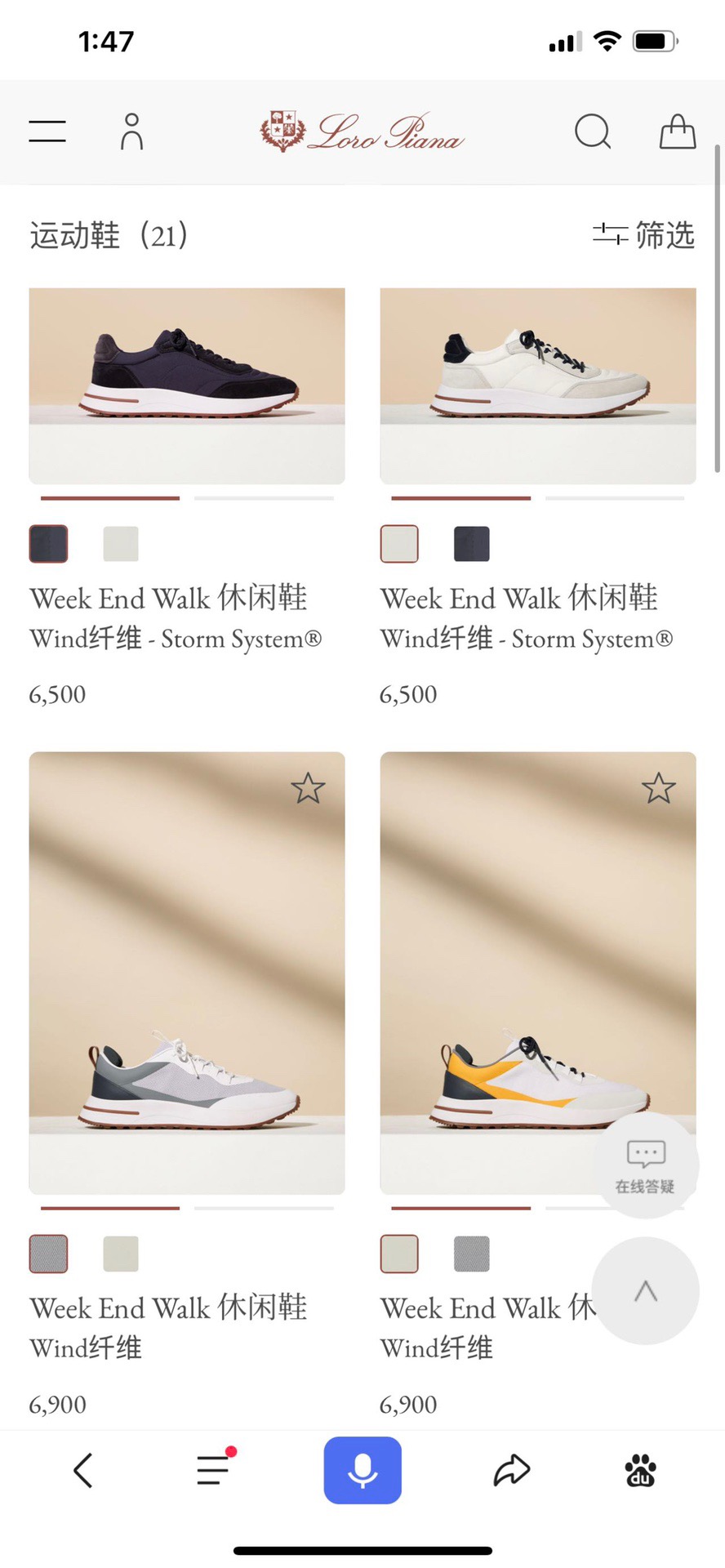
Task: Open the shopping bag
Action: (678, 131)
